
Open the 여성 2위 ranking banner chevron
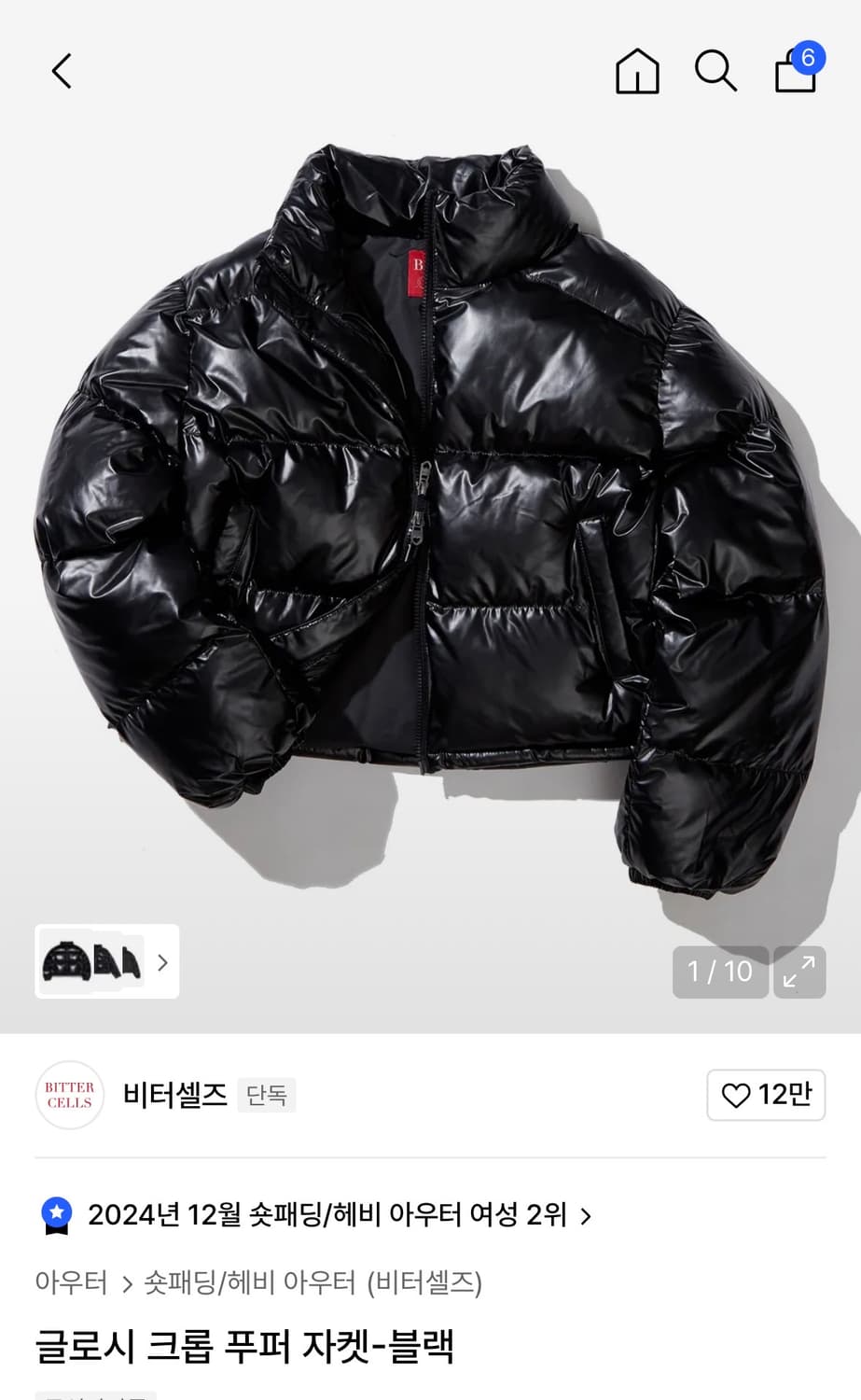(586, 1216)
